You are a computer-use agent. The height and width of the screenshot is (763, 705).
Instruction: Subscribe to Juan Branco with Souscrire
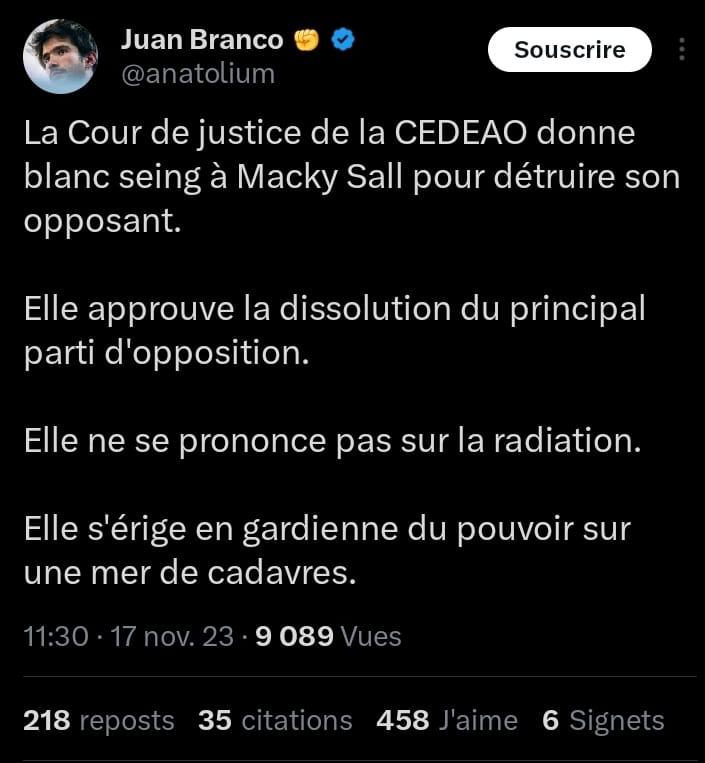[x=569, y=50]
